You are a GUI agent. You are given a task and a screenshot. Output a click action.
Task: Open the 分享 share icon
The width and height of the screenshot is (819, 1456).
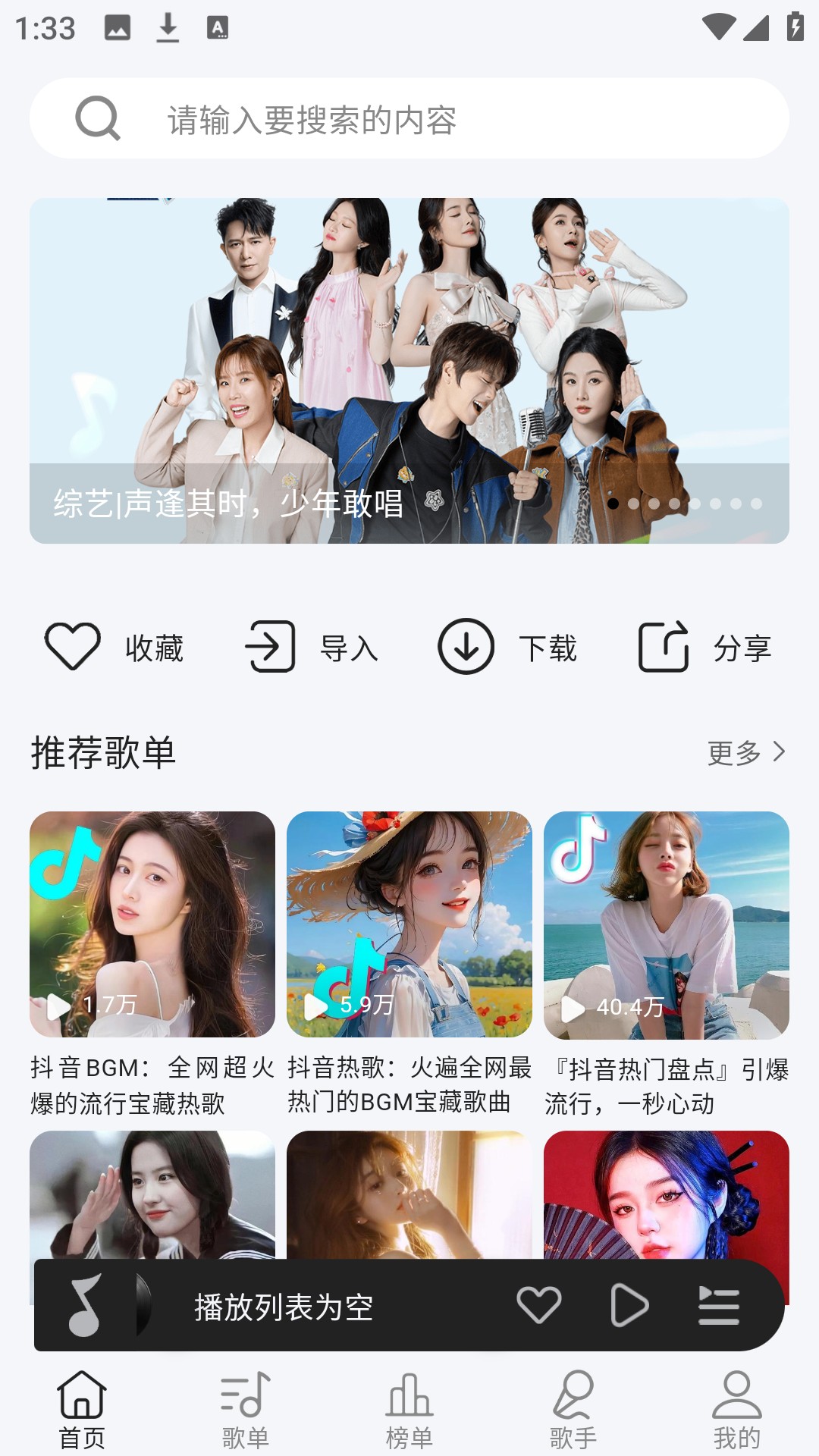click(663, 647)
